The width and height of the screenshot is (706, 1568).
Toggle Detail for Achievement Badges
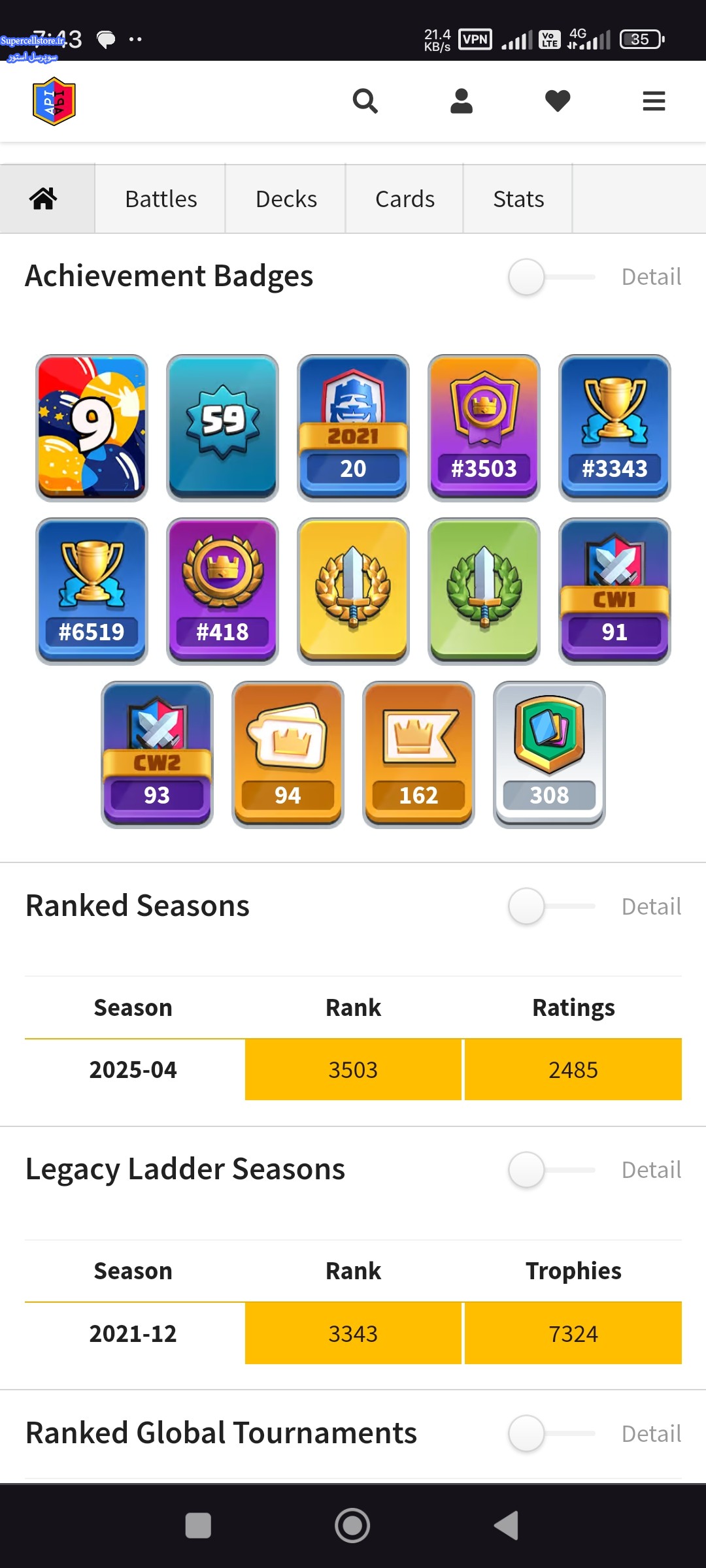[x=551, y=277]
